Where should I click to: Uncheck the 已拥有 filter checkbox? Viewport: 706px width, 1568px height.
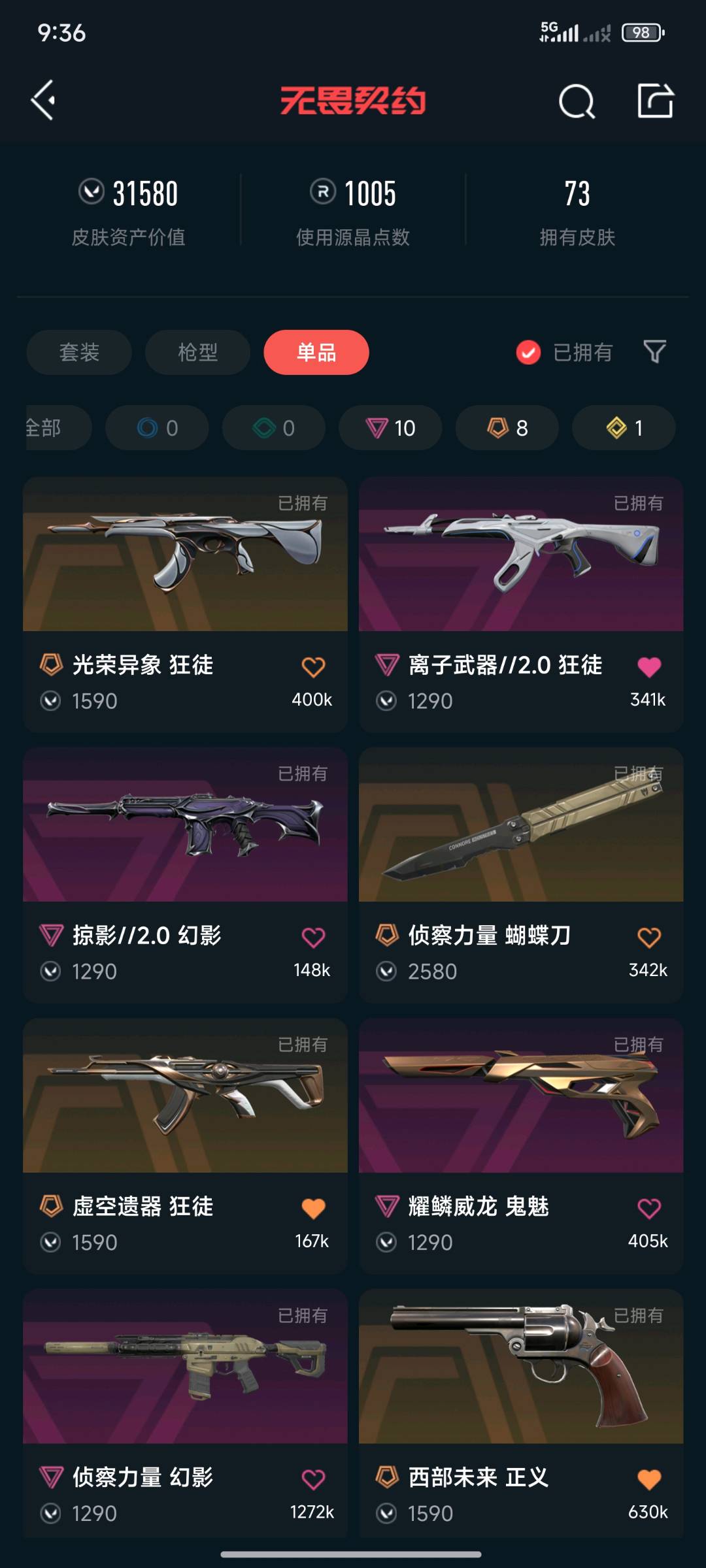(x=528, y=352)
